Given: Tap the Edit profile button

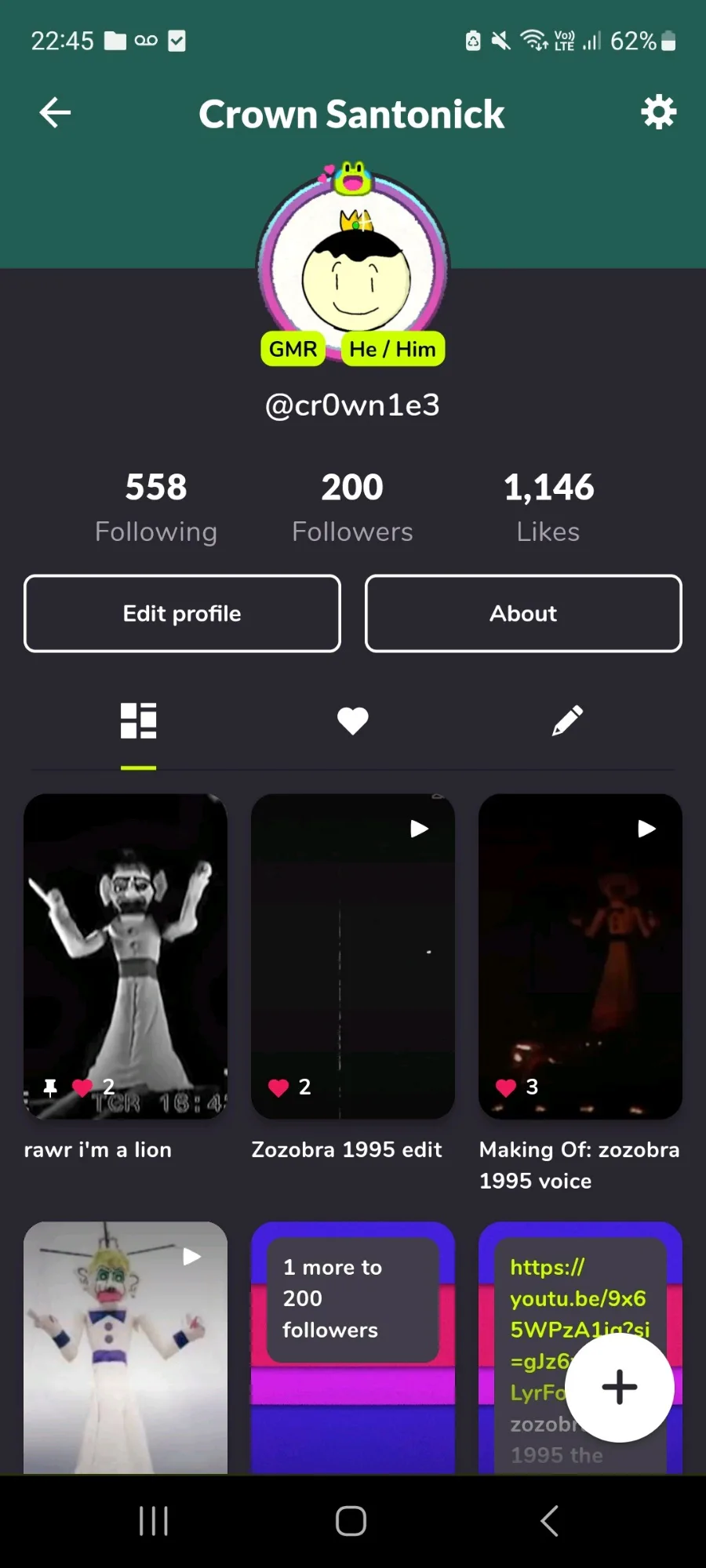Looking at the screenshot, I should (182, 613).
